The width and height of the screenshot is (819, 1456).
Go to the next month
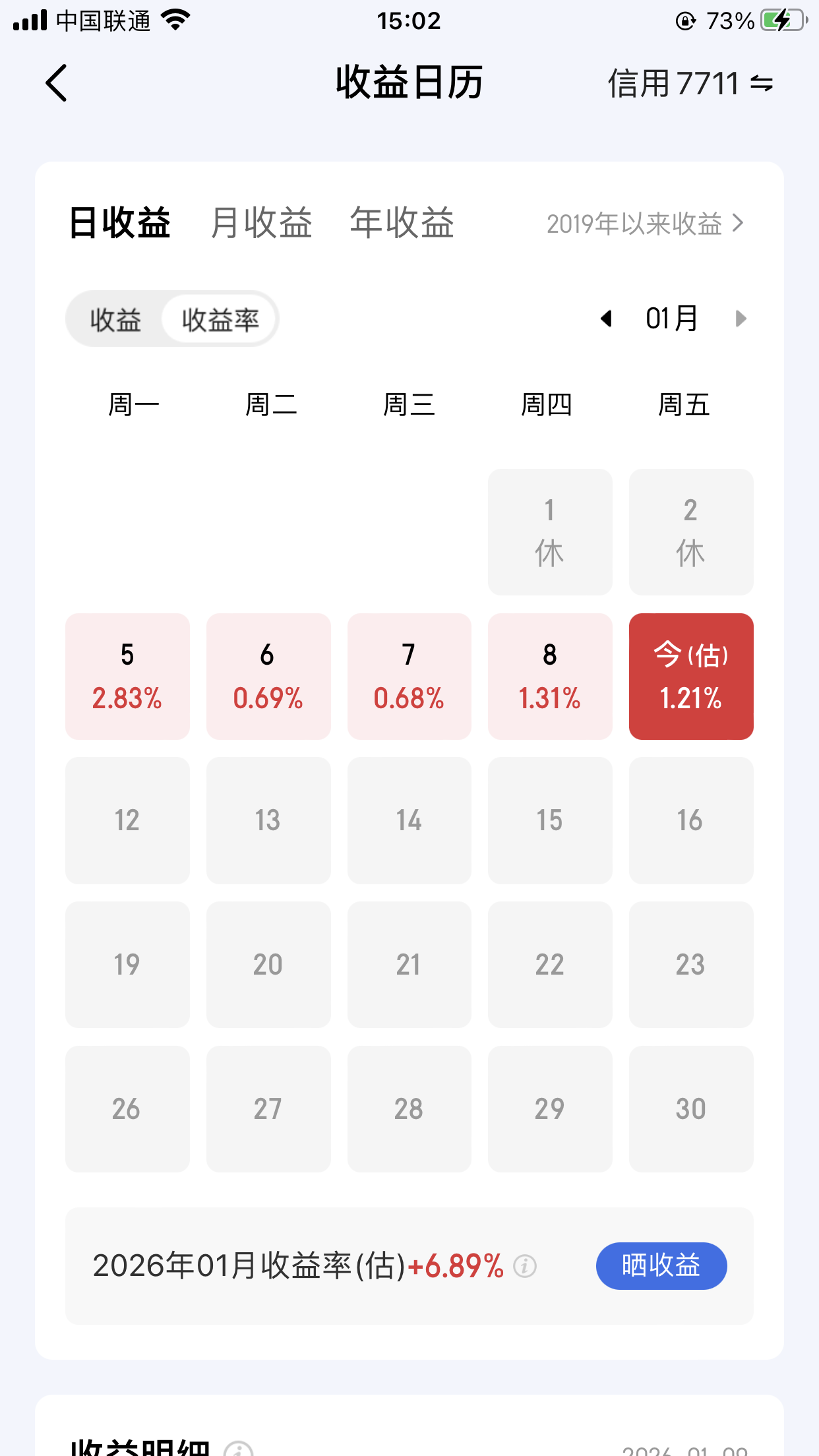[x=741, y=319]
